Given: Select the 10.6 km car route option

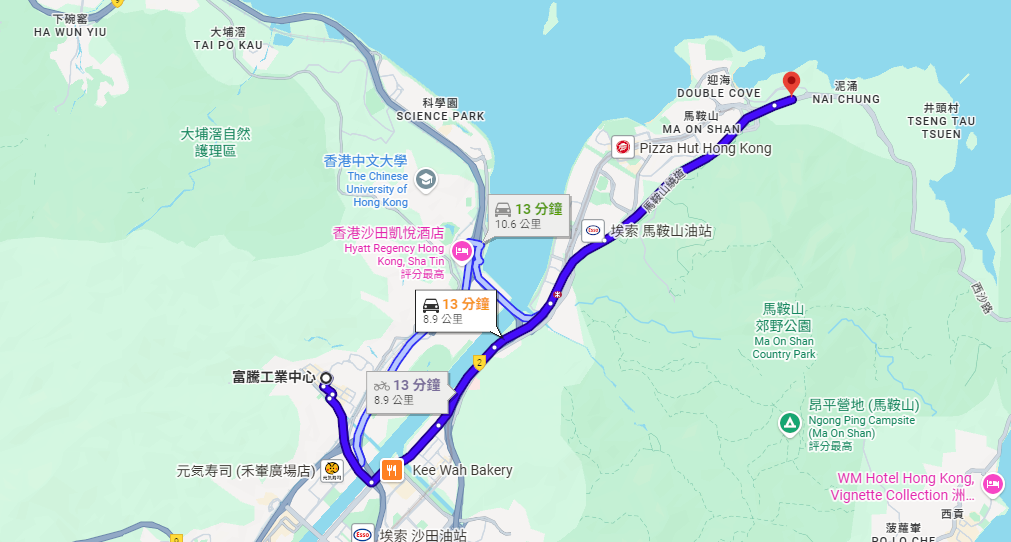Looking at the screenshot, I should [528, 215].
